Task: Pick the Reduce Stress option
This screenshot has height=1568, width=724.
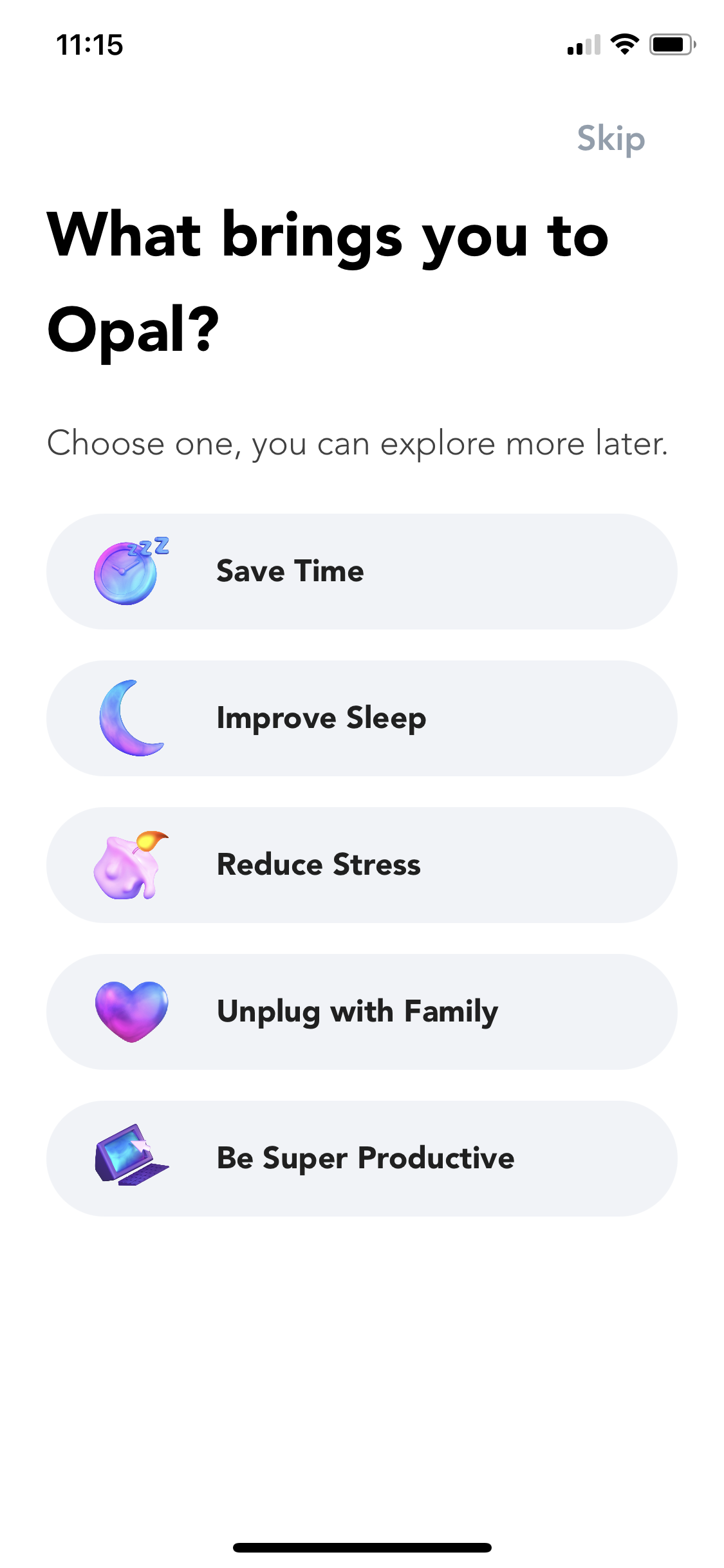Action: (x=362, y=865)
